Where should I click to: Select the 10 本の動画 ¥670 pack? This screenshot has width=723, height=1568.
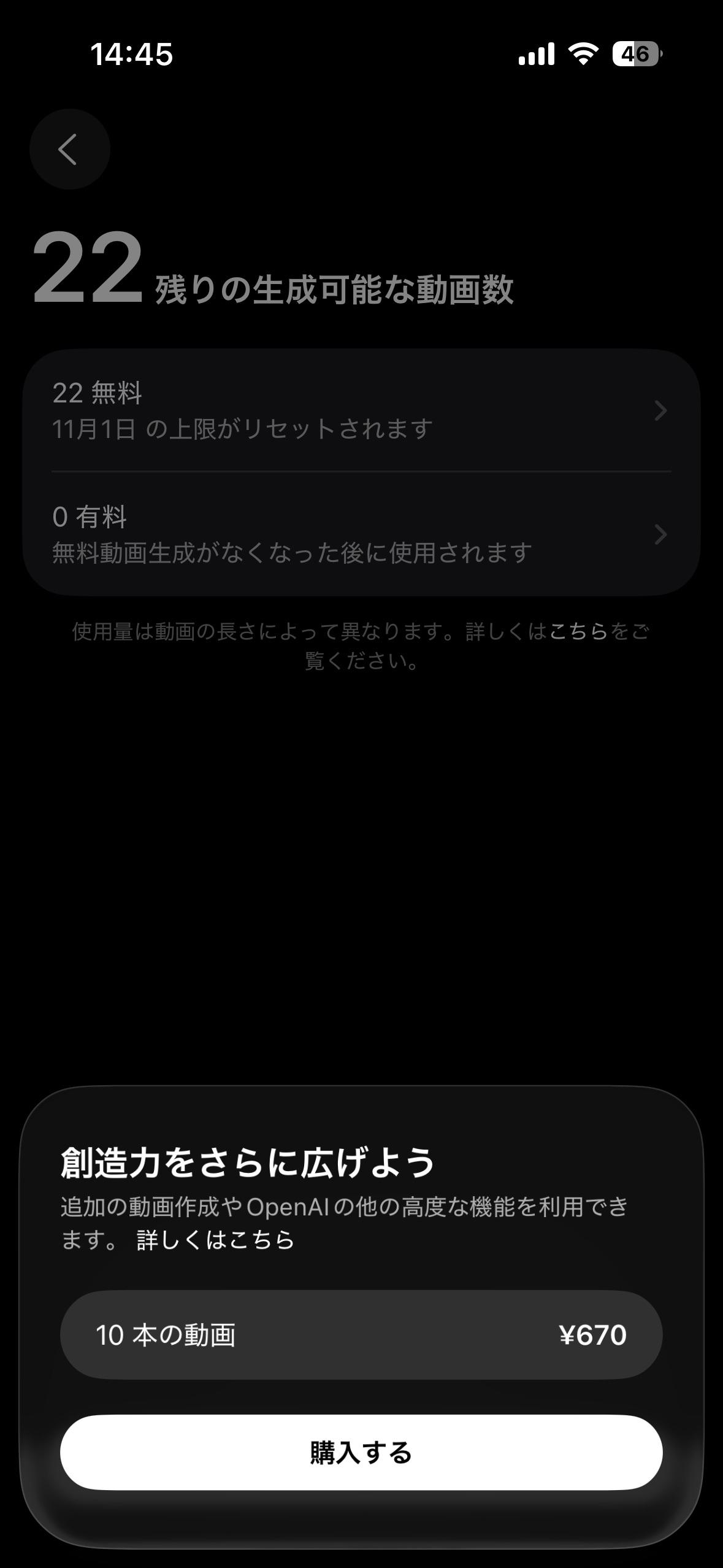point(361,1335)
